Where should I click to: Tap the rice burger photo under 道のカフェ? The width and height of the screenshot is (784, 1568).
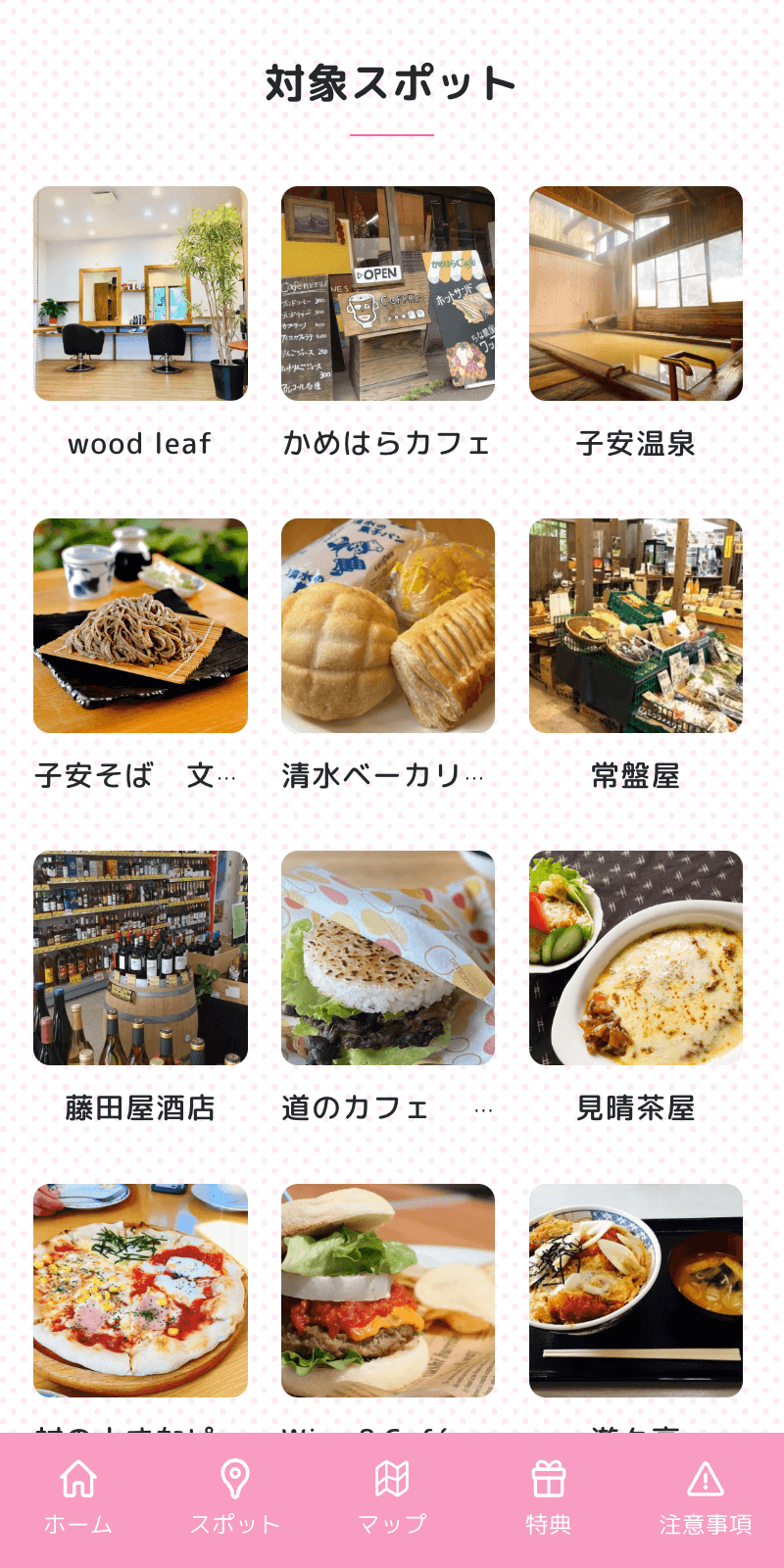click(x=388, y=958)
